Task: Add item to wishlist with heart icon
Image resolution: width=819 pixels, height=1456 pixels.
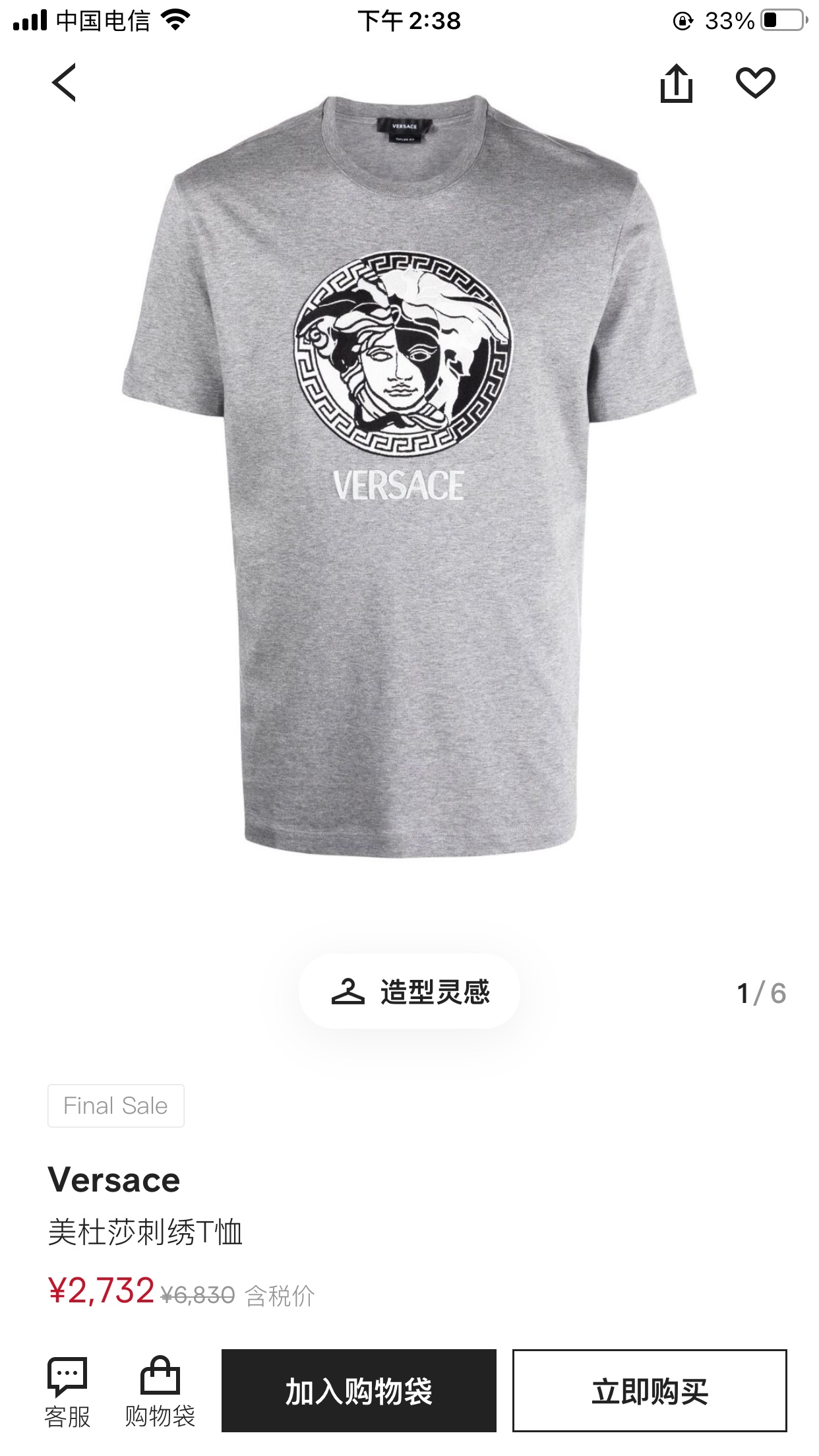Action: [x=755, y=83]
